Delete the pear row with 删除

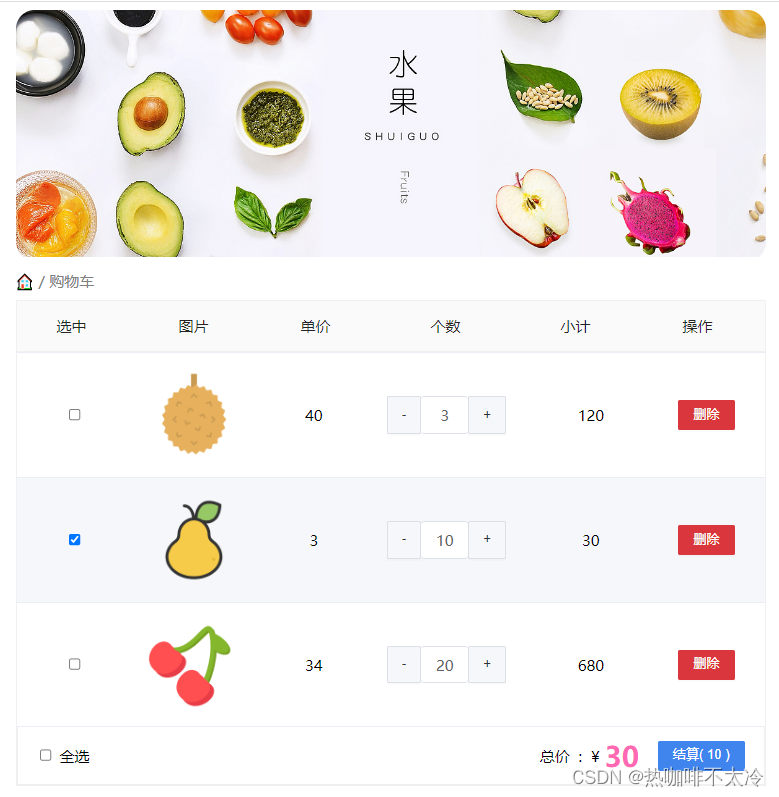[x=706, y=540]
